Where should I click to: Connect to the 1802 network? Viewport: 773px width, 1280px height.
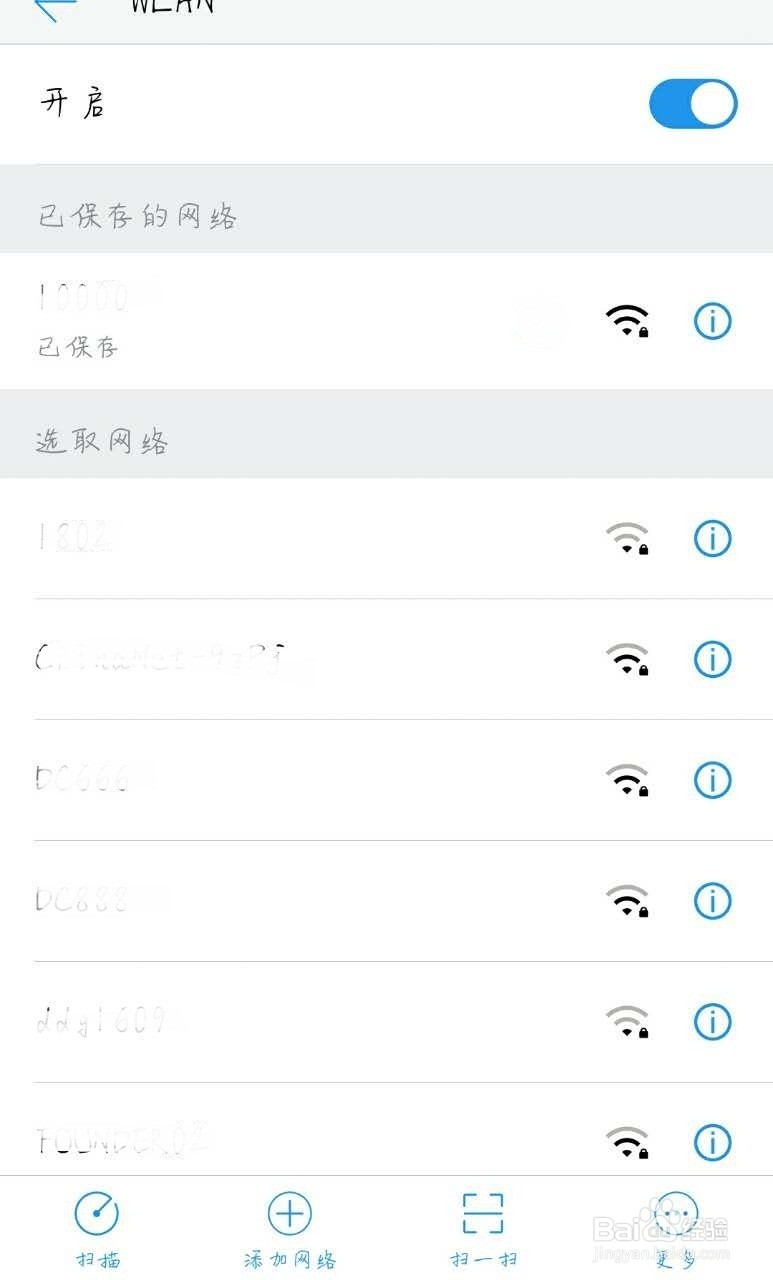[x=386, y=539]
